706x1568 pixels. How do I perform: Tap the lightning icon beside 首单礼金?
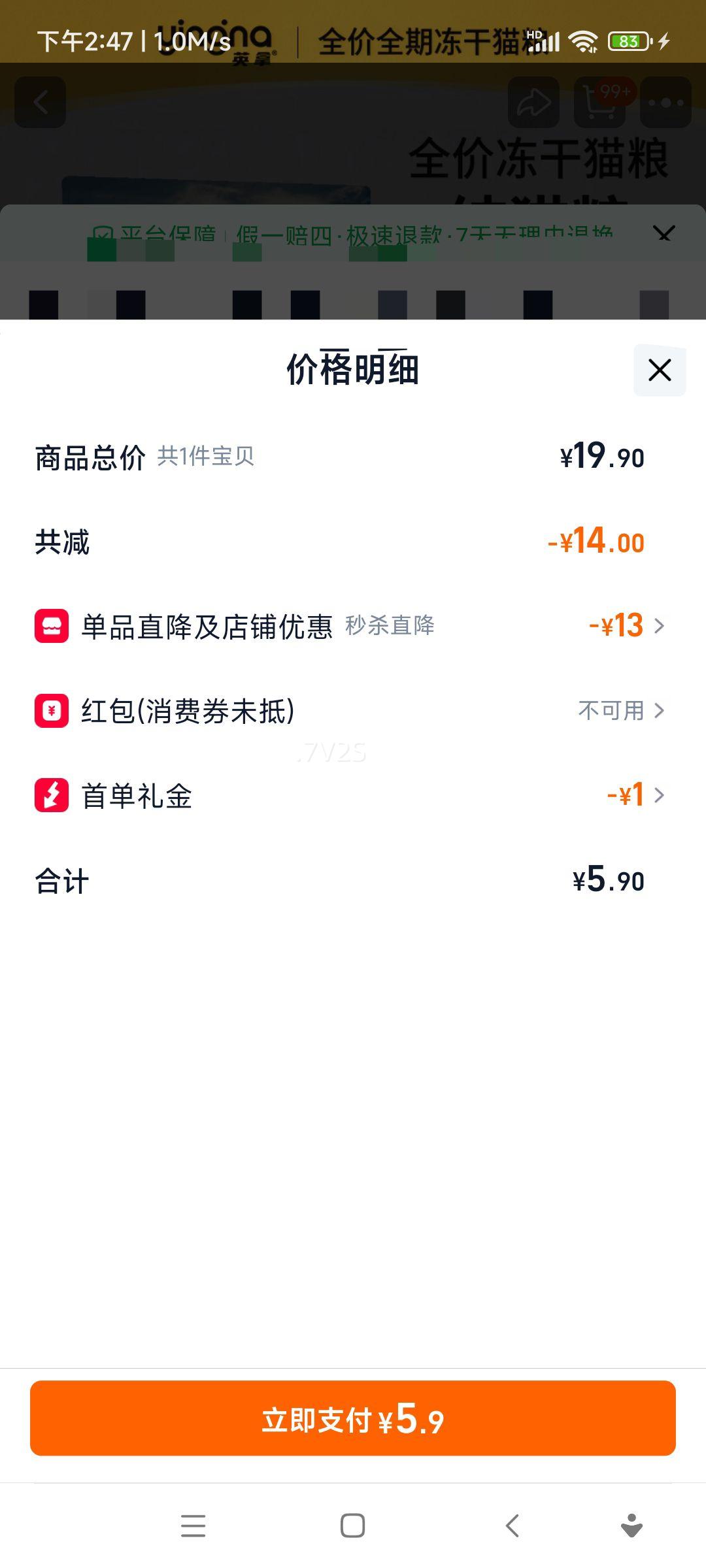tap(50, 794)
